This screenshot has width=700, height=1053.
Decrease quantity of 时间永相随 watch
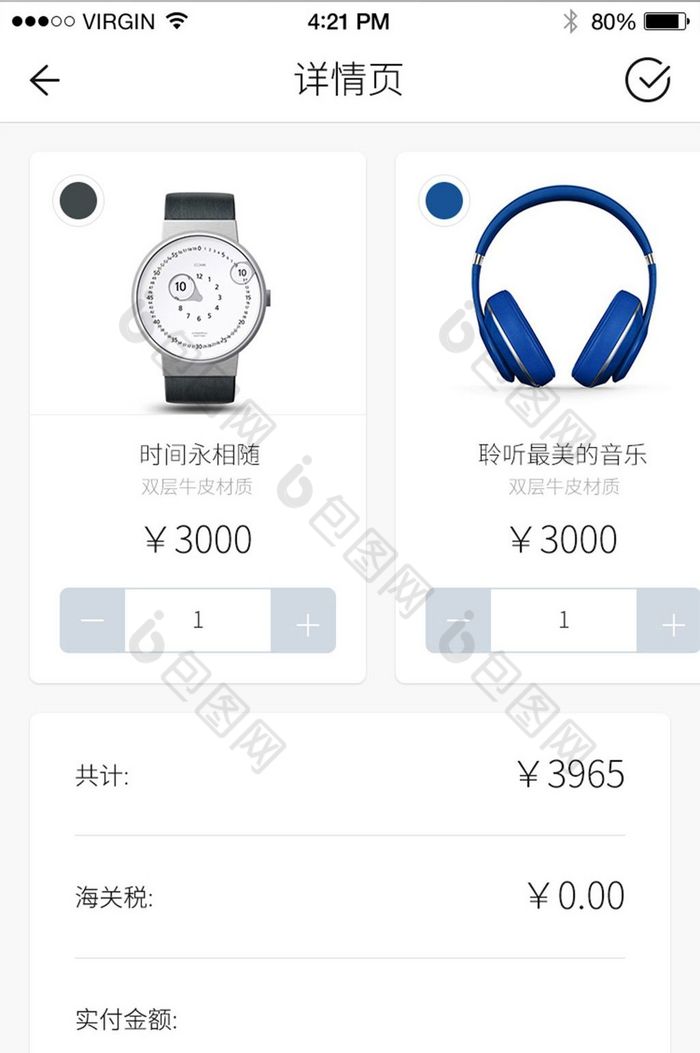92,621
